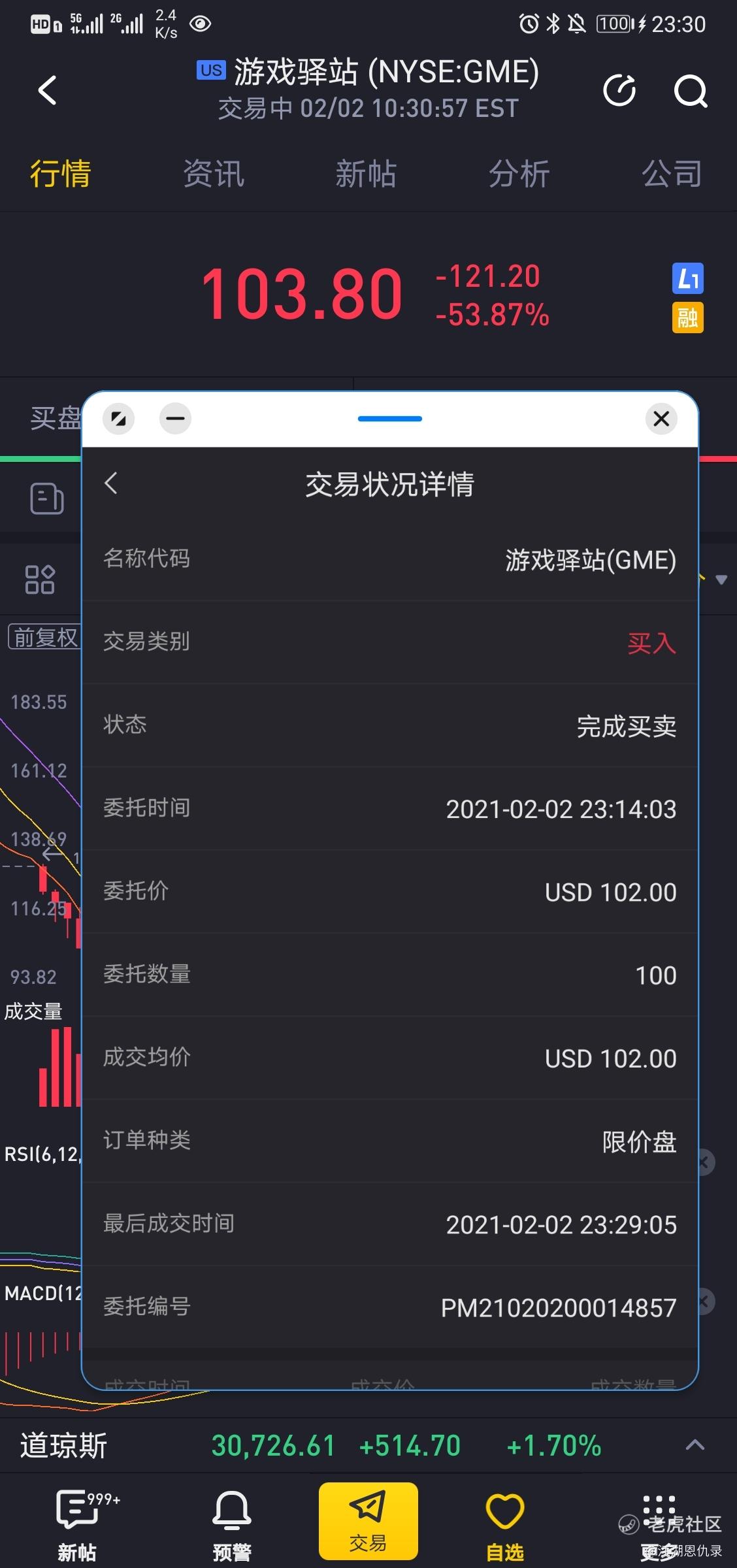737x1568 pixels.
Task: Minimize the floating window
Action: [175, 419]
